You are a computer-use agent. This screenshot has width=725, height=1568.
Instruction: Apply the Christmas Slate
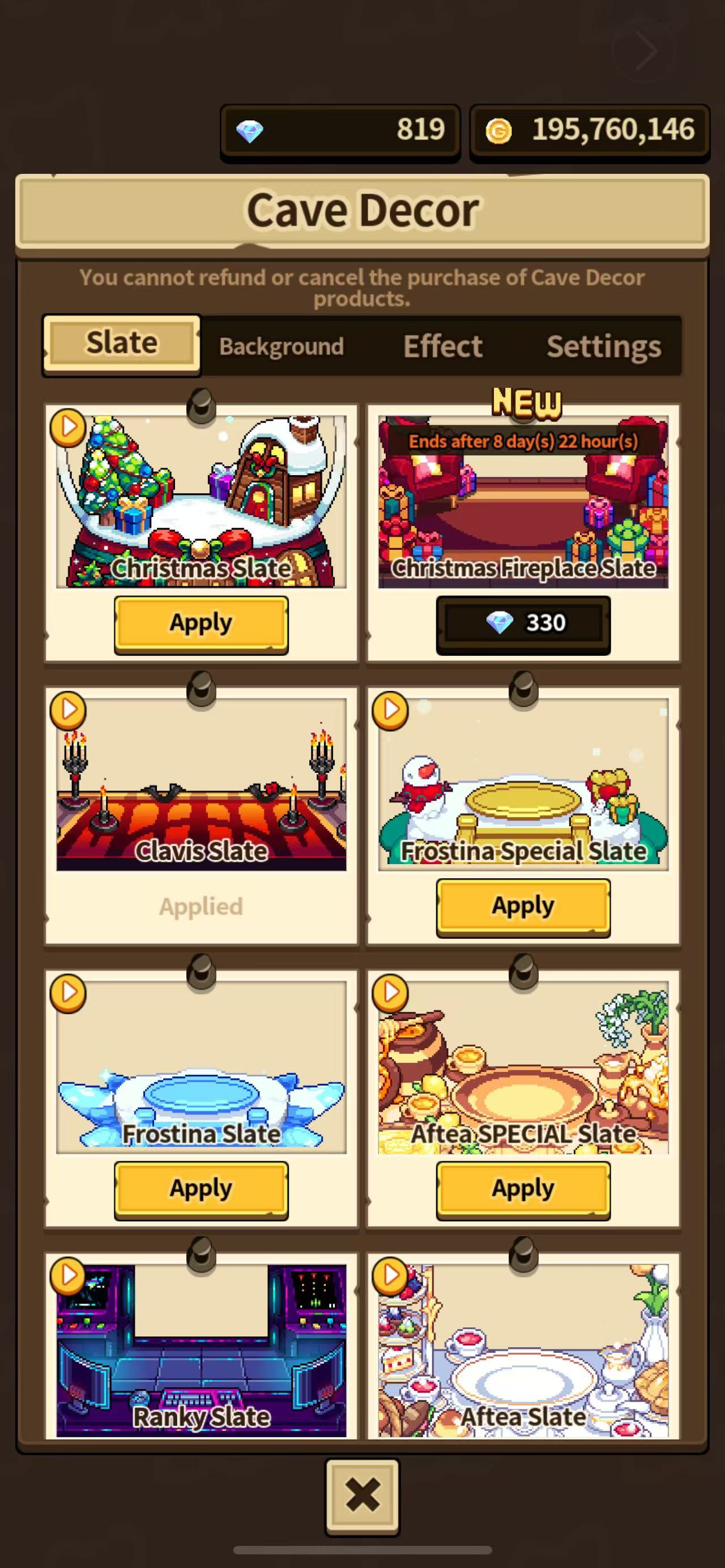[201, 623]
